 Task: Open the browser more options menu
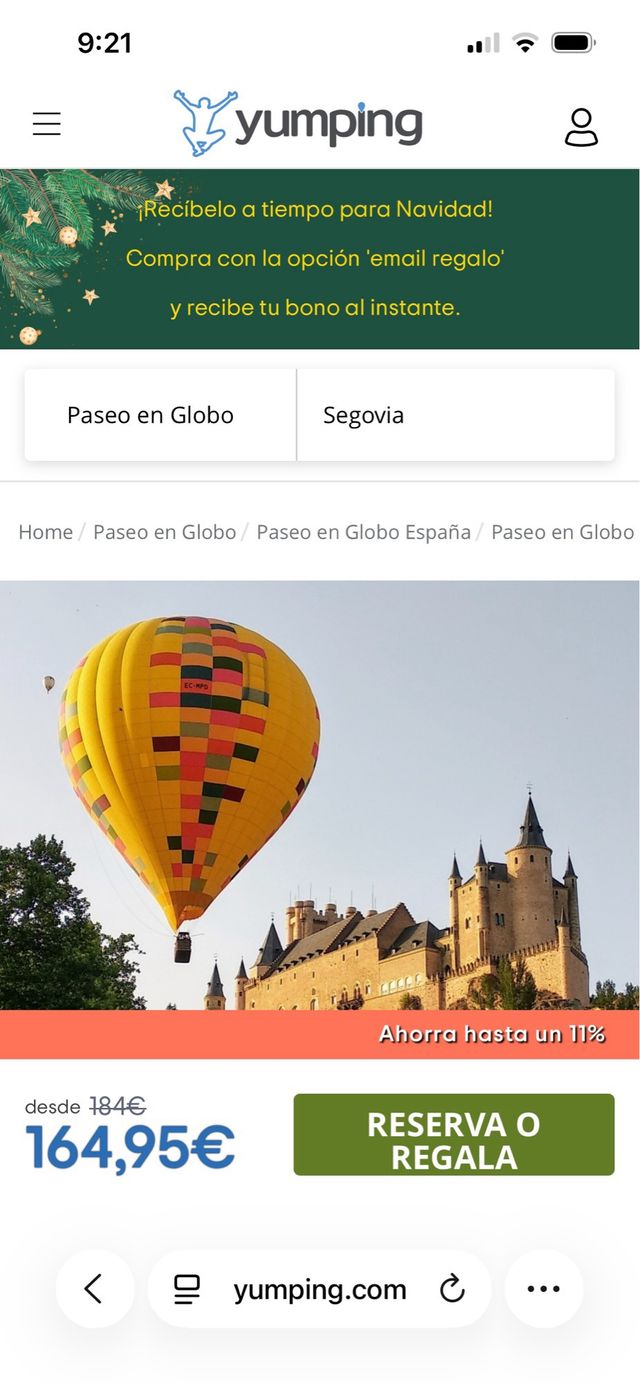coord(543,1289)
